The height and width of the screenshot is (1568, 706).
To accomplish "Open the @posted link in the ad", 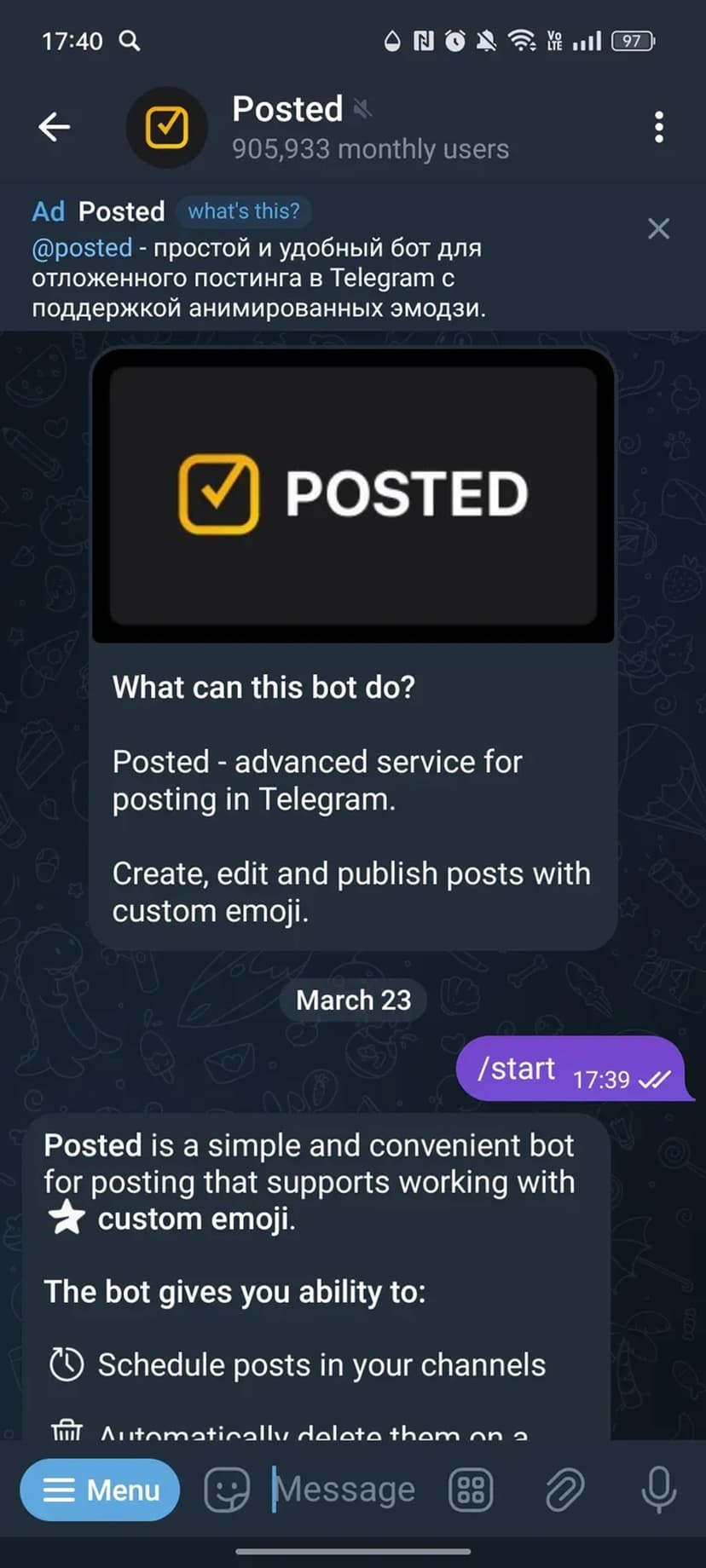I will [x=82, y=248].
